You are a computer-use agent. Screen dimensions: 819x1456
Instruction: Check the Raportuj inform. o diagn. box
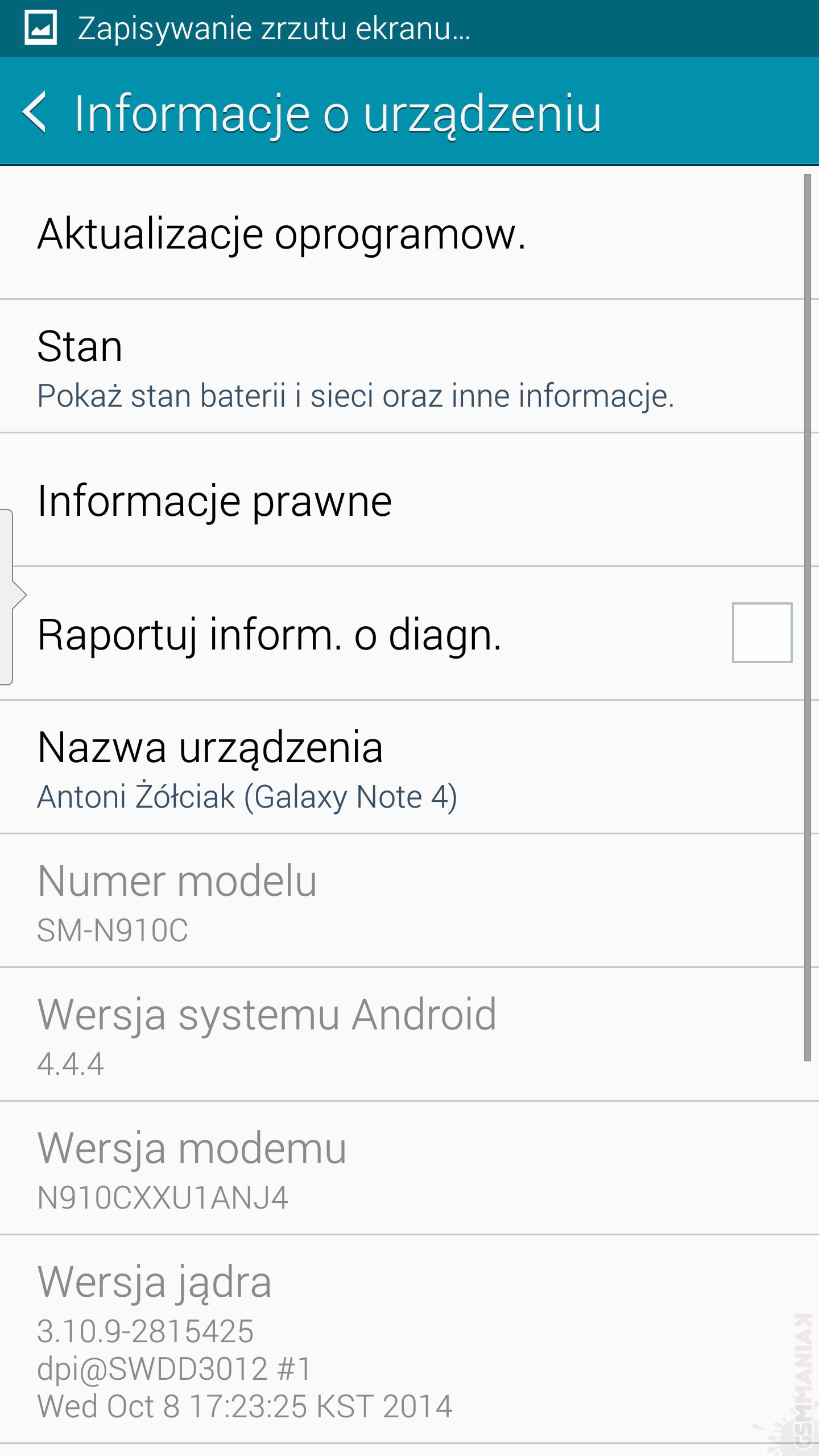click(762, 633)
